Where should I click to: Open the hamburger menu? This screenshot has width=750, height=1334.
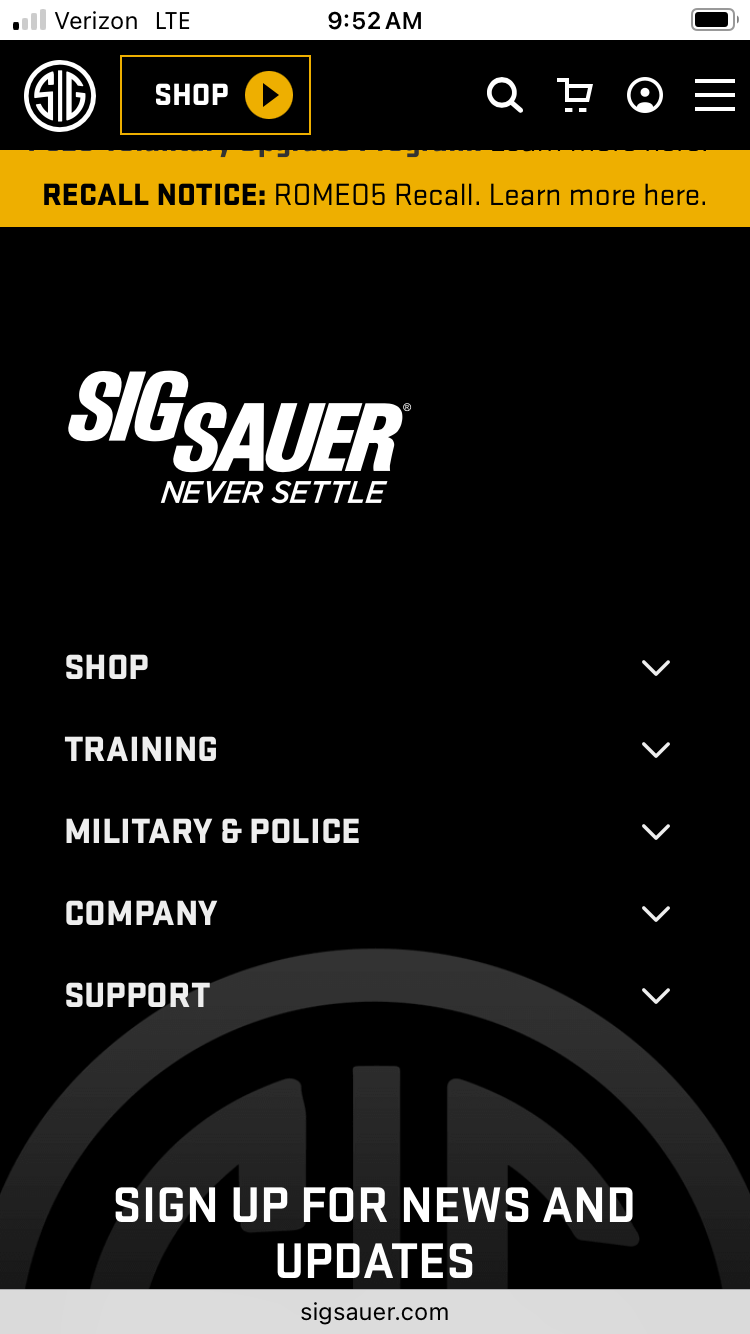[x=715, y=95]
